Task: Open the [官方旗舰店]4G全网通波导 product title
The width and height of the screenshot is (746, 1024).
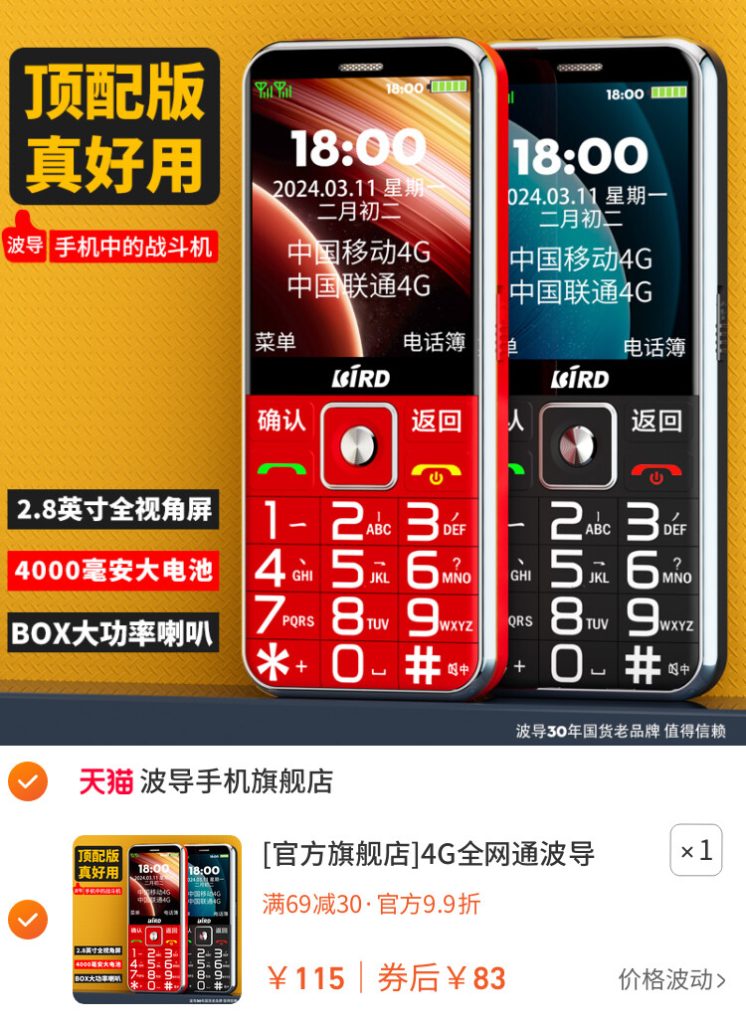Action: [x=428, y=854]
